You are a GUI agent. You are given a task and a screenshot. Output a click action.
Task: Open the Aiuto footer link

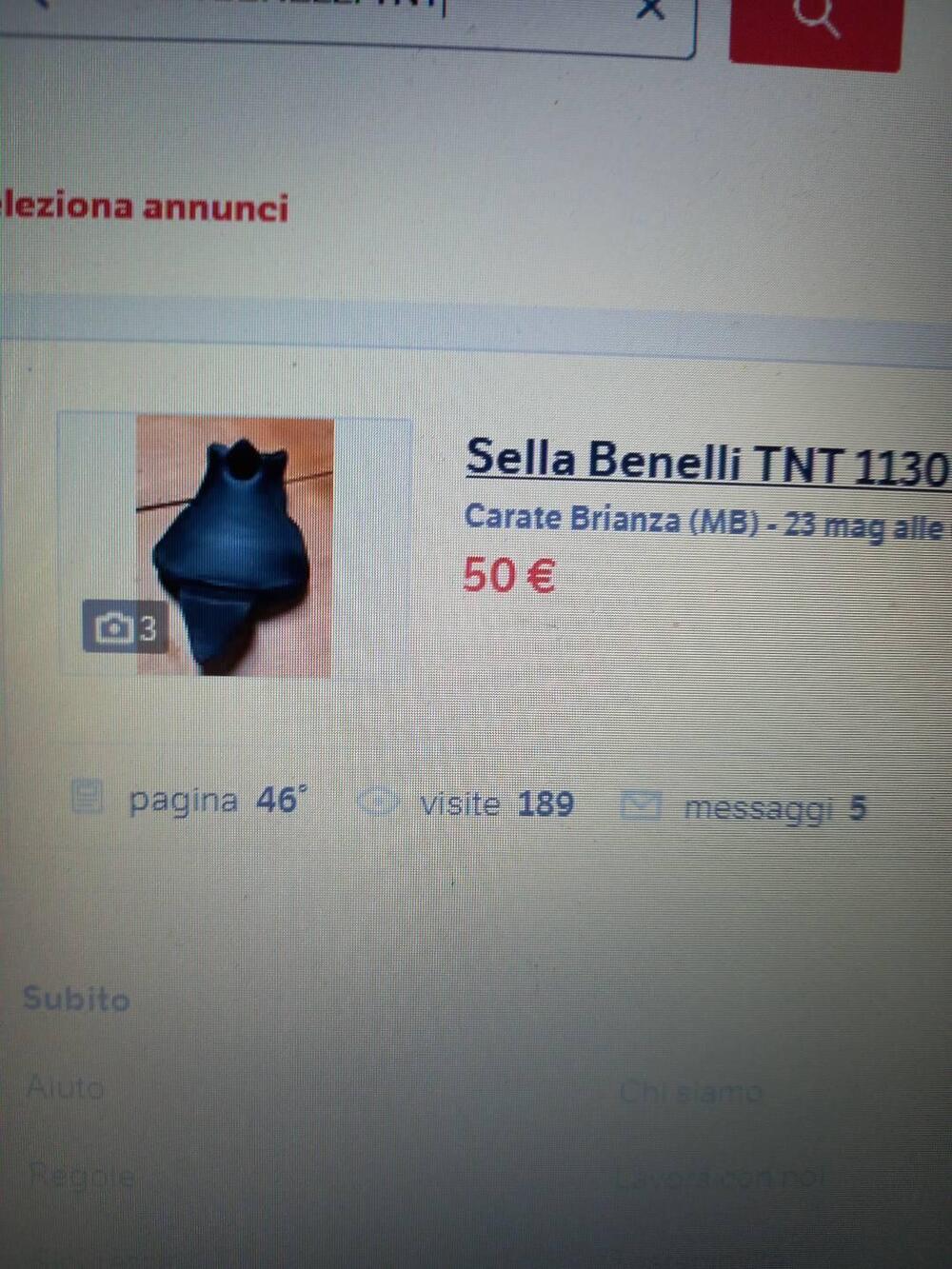(66, 1087)
